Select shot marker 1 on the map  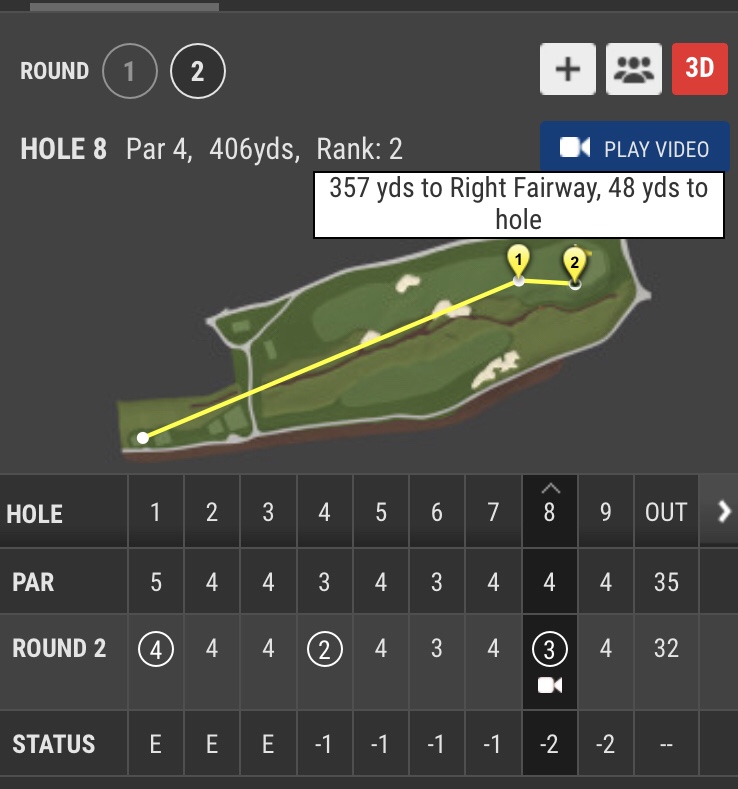point(518,262)
